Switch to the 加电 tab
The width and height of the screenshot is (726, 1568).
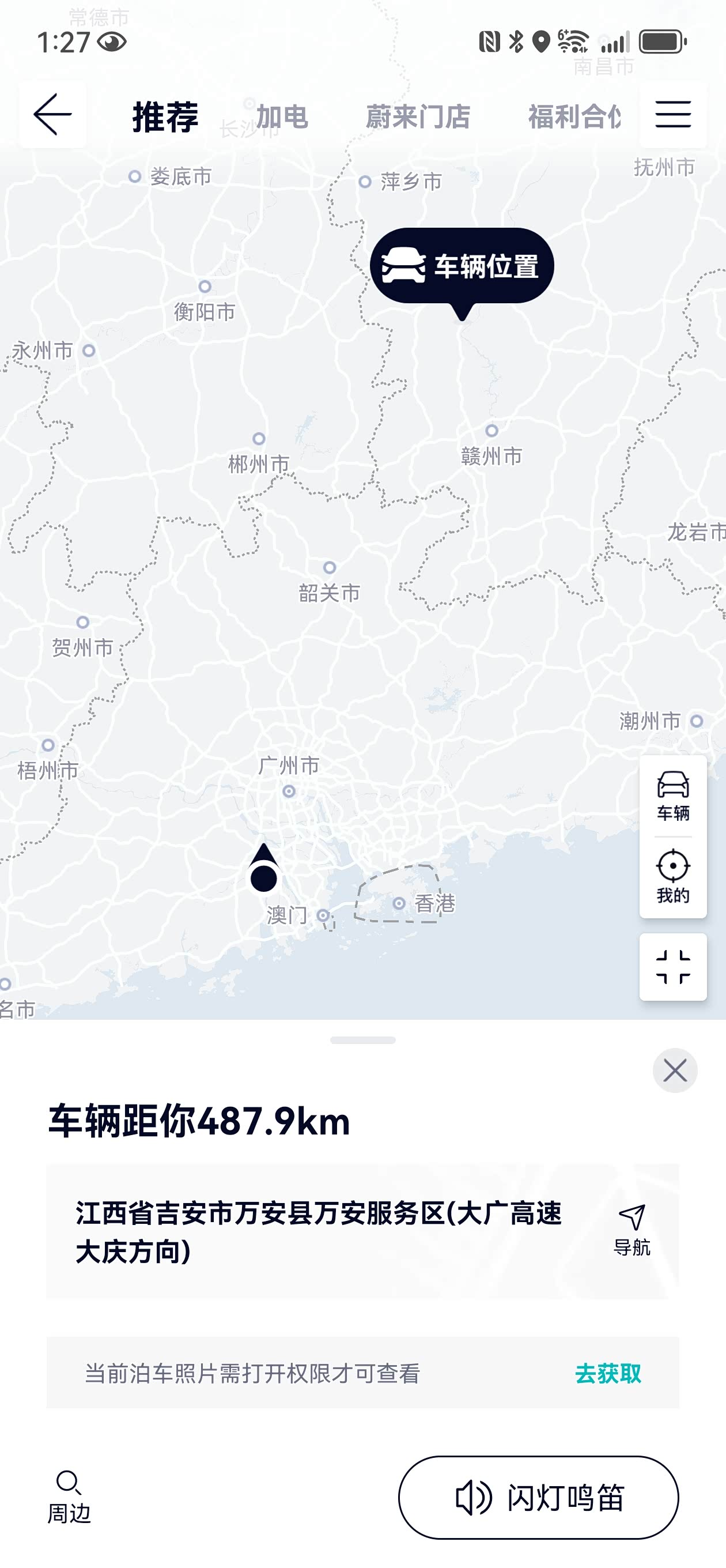pyautogui.click(x=282, y=116)
